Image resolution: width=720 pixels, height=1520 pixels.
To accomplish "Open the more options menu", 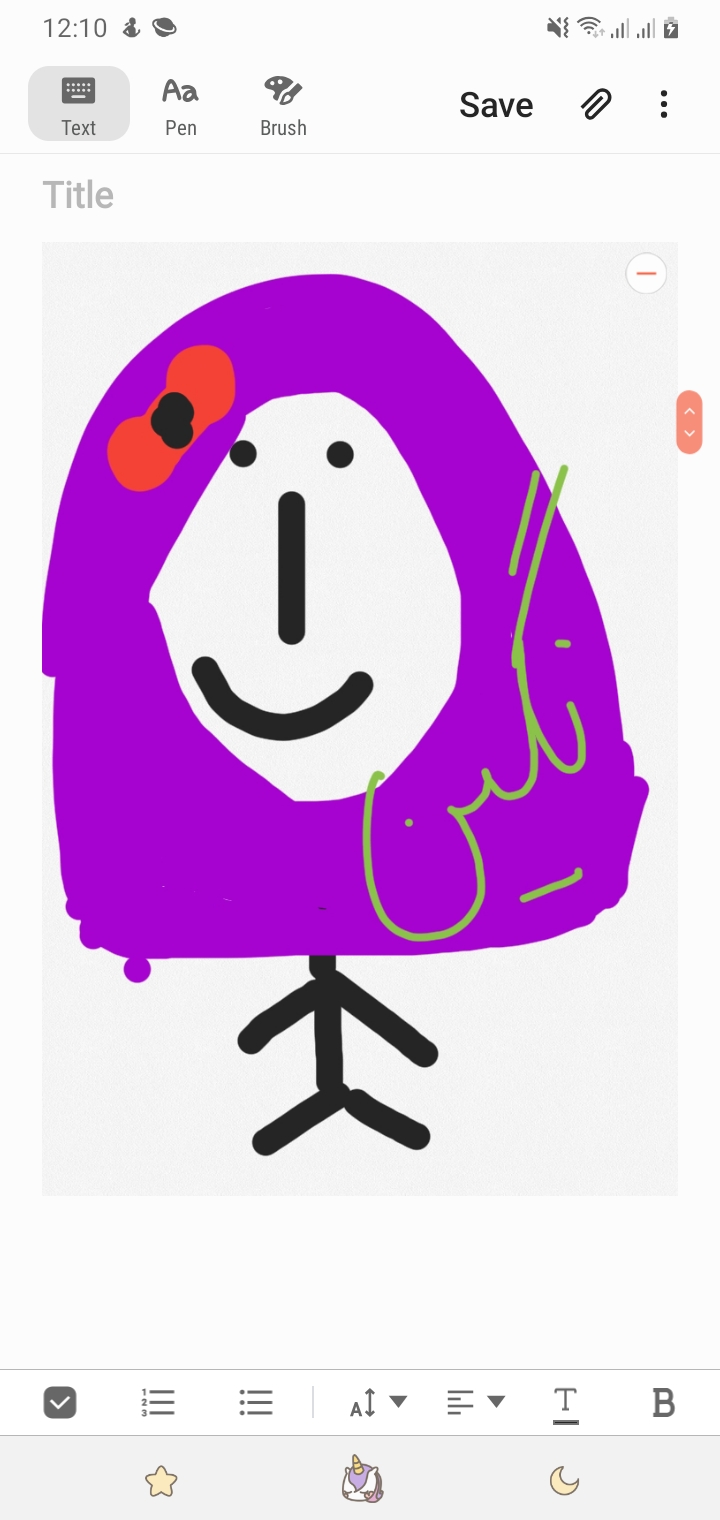I will tap(664, 104).
